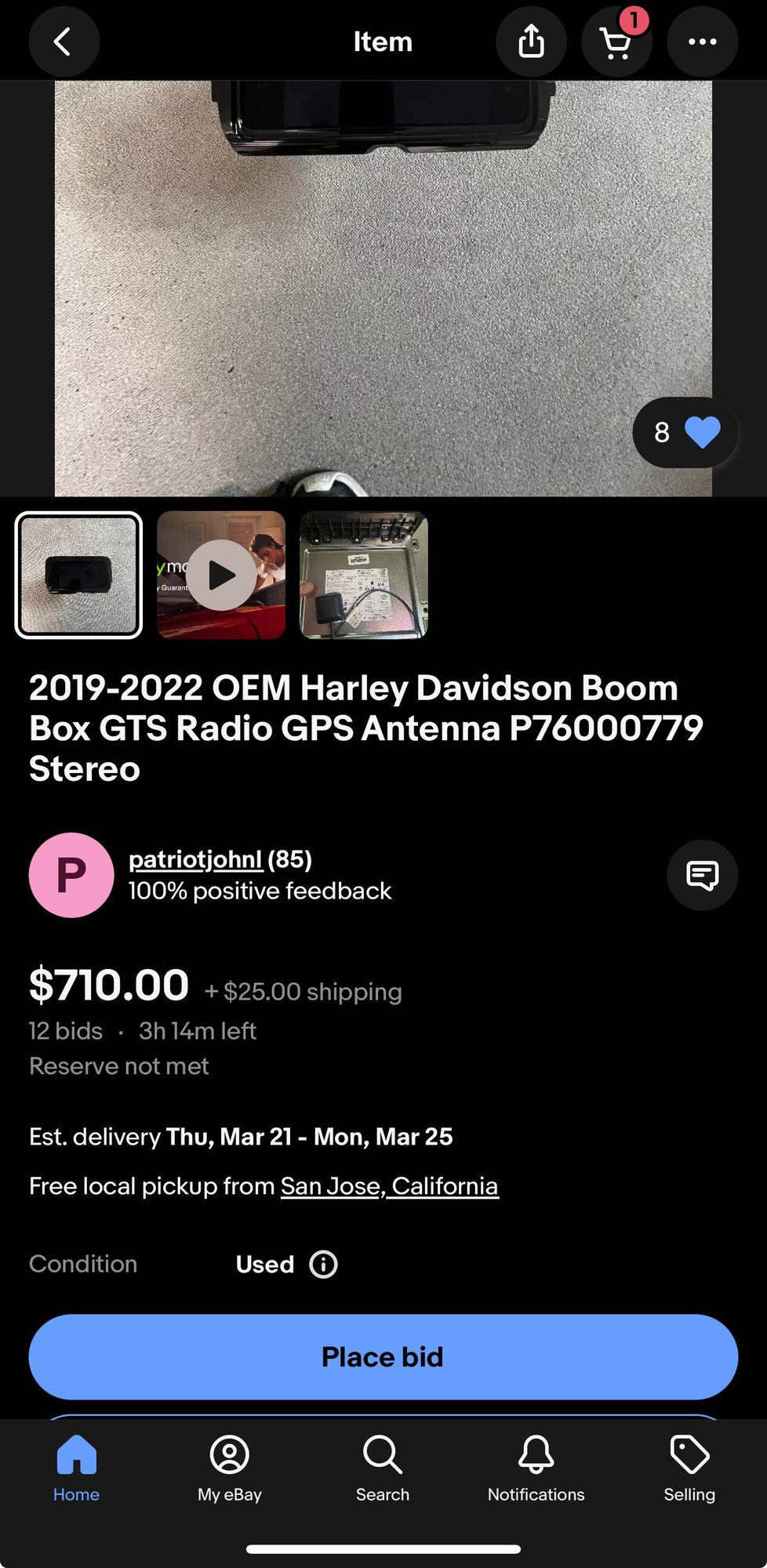View the third photo with GPS antenna
The width and height of the screenshot is (767, 1568).
tap(364, 575)
